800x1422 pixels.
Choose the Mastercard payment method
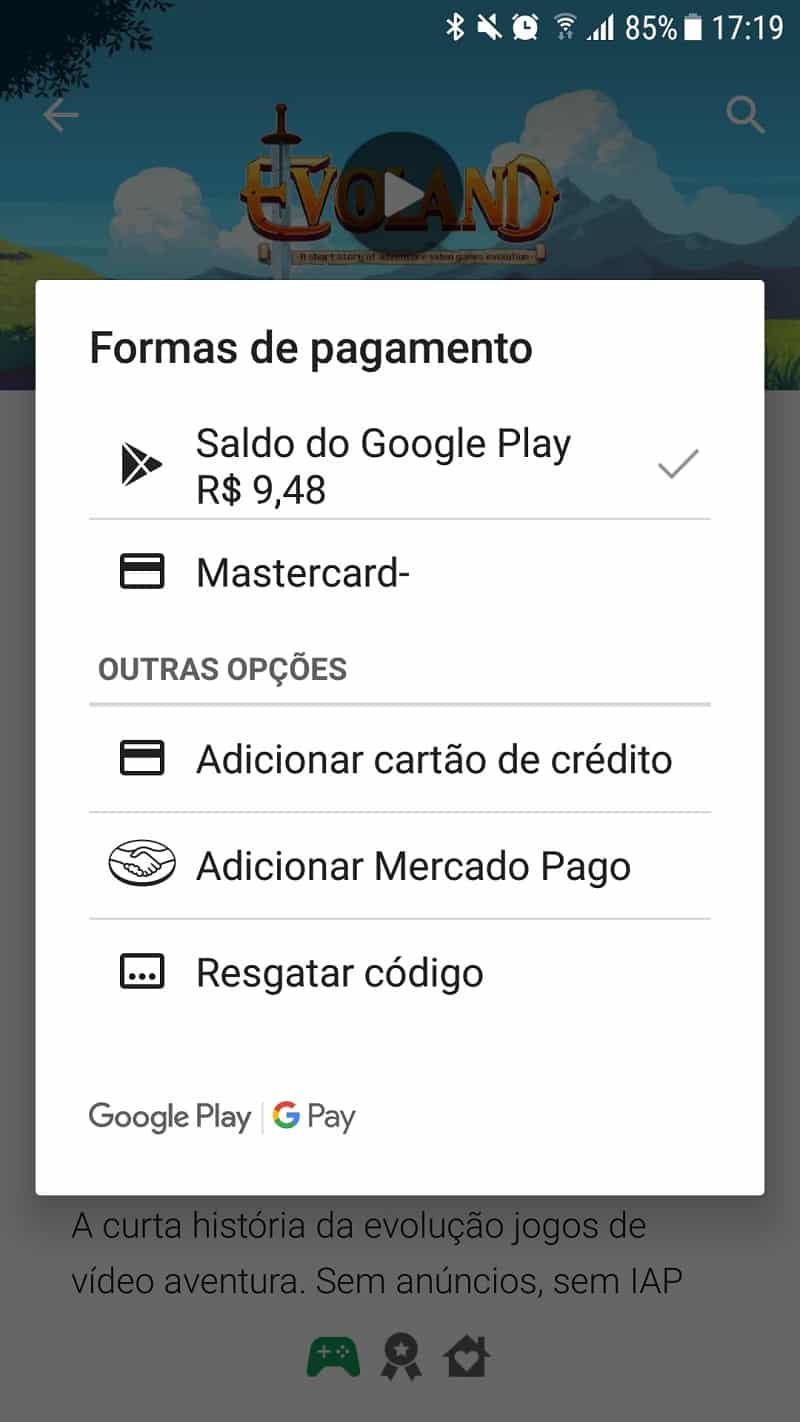click(x=400, y=573)
